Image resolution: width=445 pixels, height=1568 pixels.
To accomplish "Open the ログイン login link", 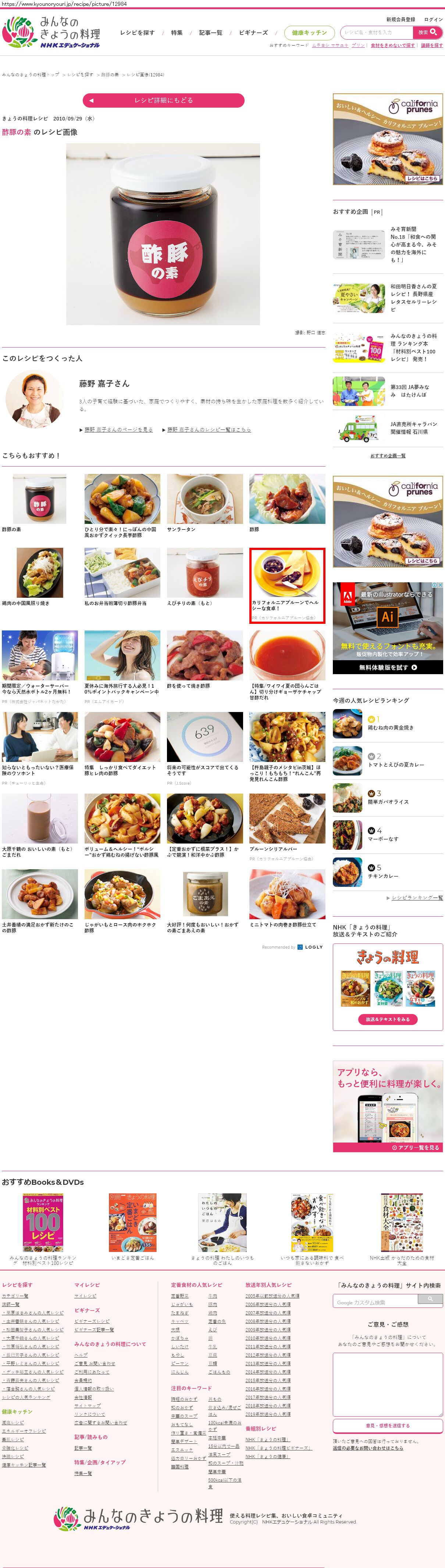I will pos(434,19).
